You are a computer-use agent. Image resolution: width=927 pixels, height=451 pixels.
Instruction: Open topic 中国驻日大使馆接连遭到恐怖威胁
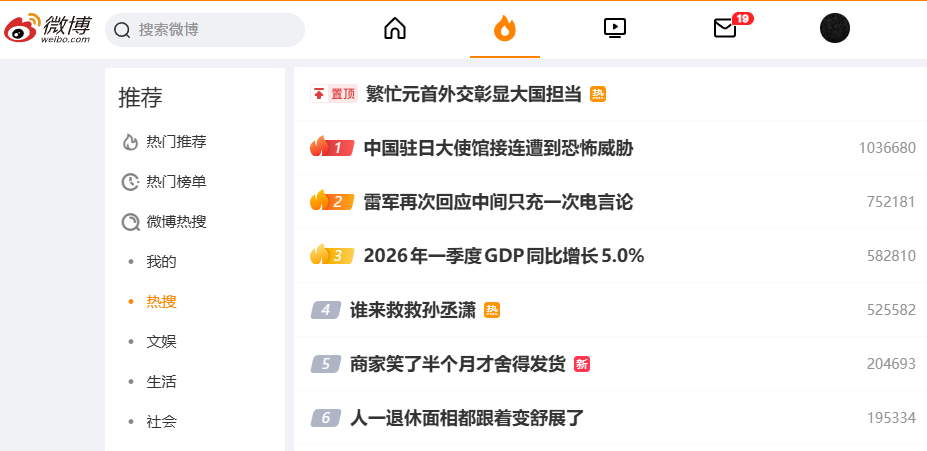(498, 148)
